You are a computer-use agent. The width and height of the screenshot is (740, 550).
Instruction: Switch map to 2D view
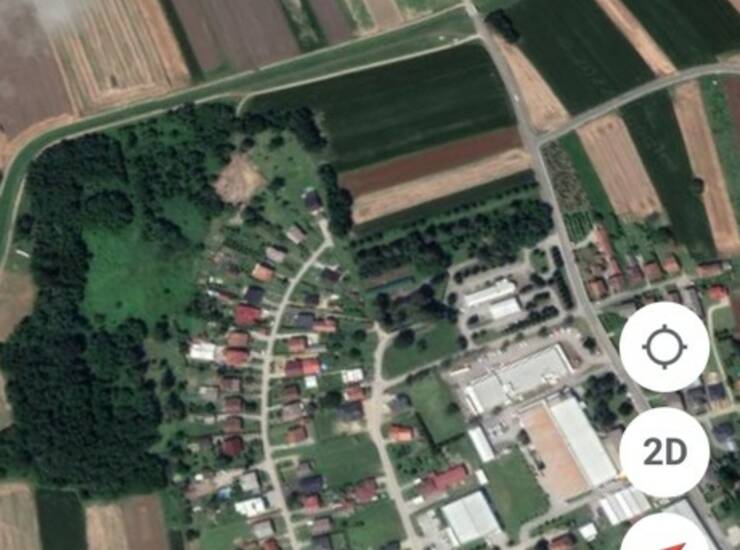point(664,452)
